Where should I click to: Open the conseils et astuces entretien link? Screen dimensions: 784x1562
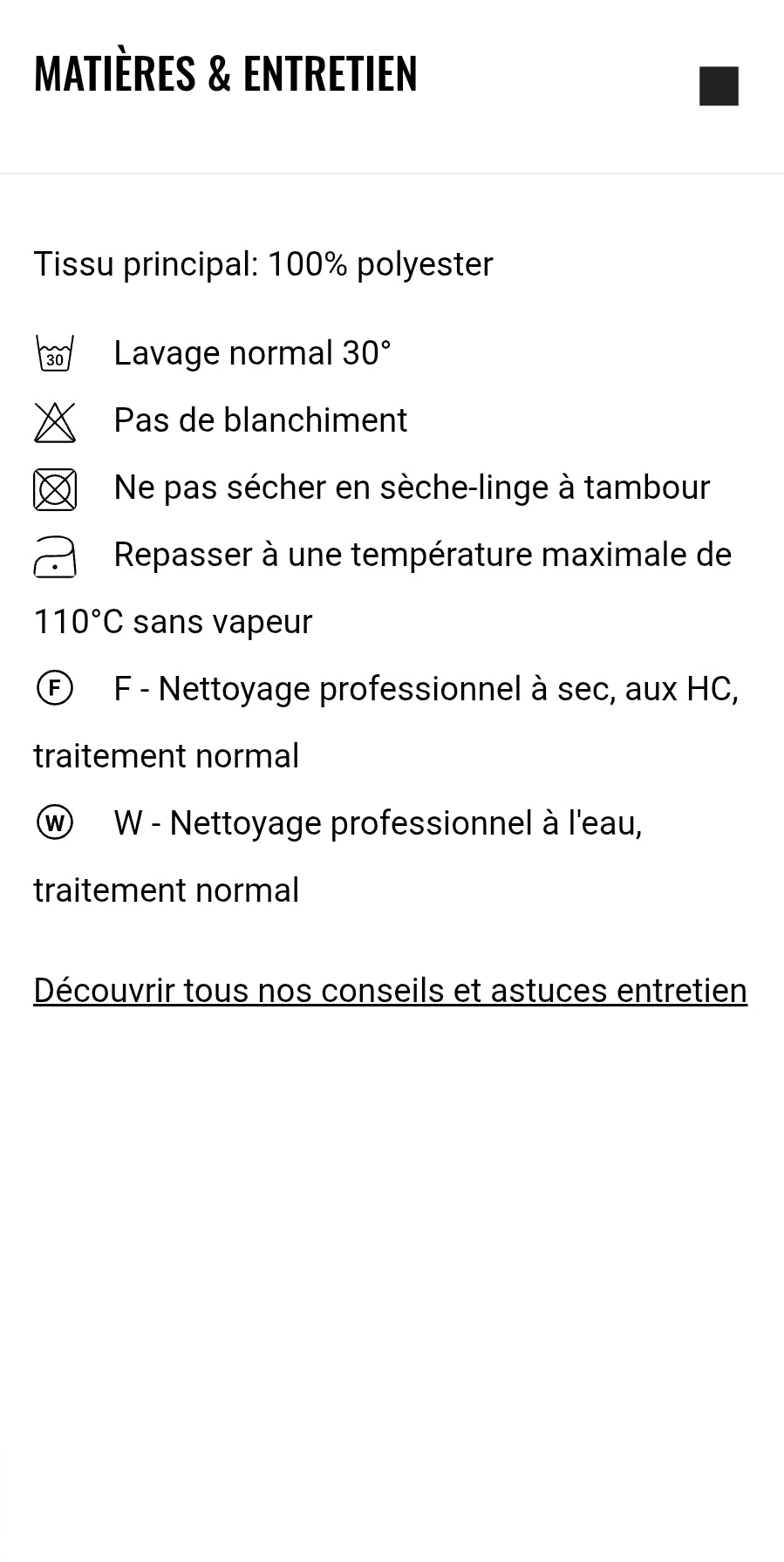[x=389, y=990]
